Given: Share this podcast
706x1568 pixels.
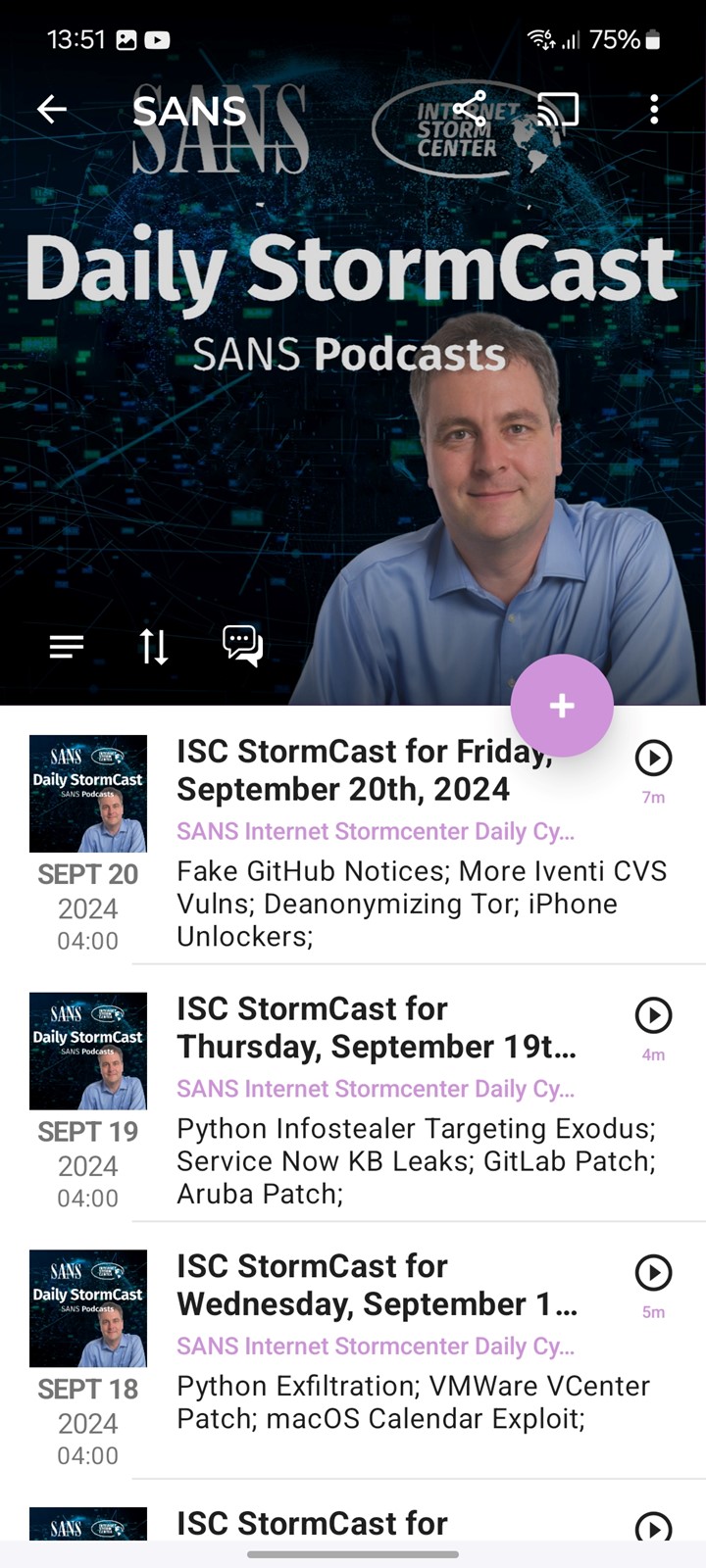Looking at the screenshot, I should coord(471,109).
